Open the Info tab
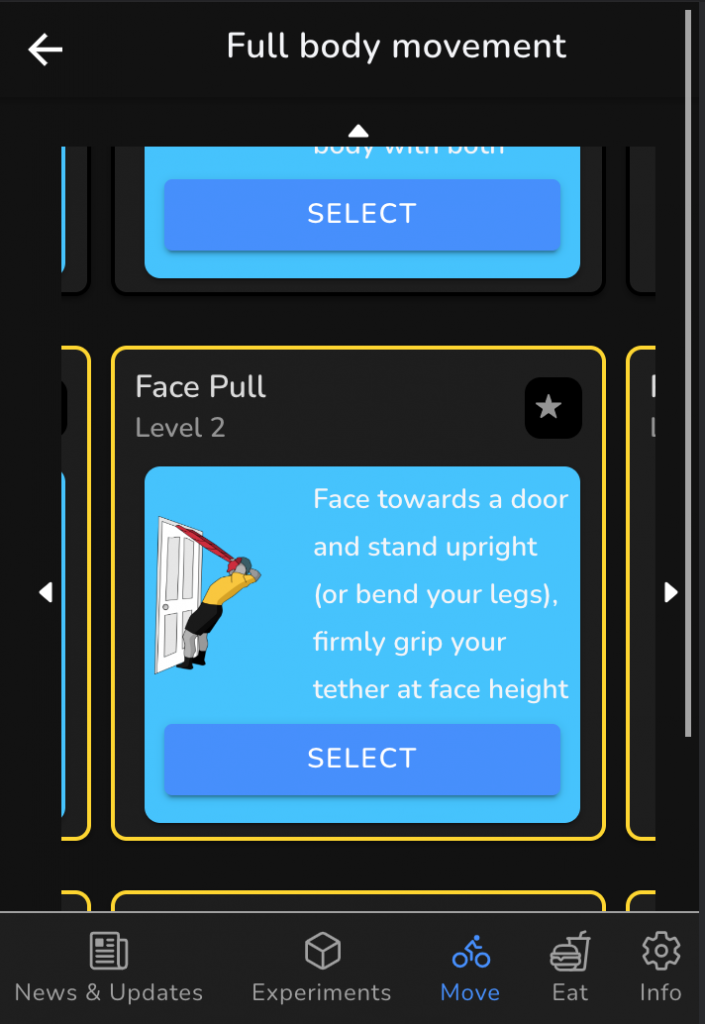The image size is (705, 1024). 661,967
